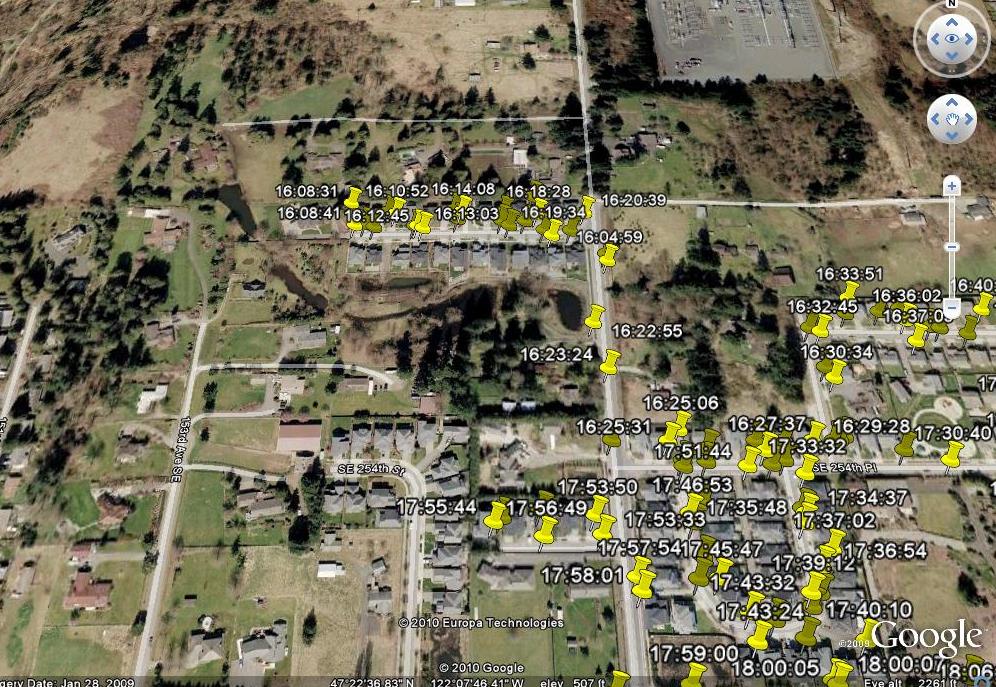Viewport: 996px width, 687px height.
Task: Select the 16:29:28 placemark pin
Action: click(905, 446)
